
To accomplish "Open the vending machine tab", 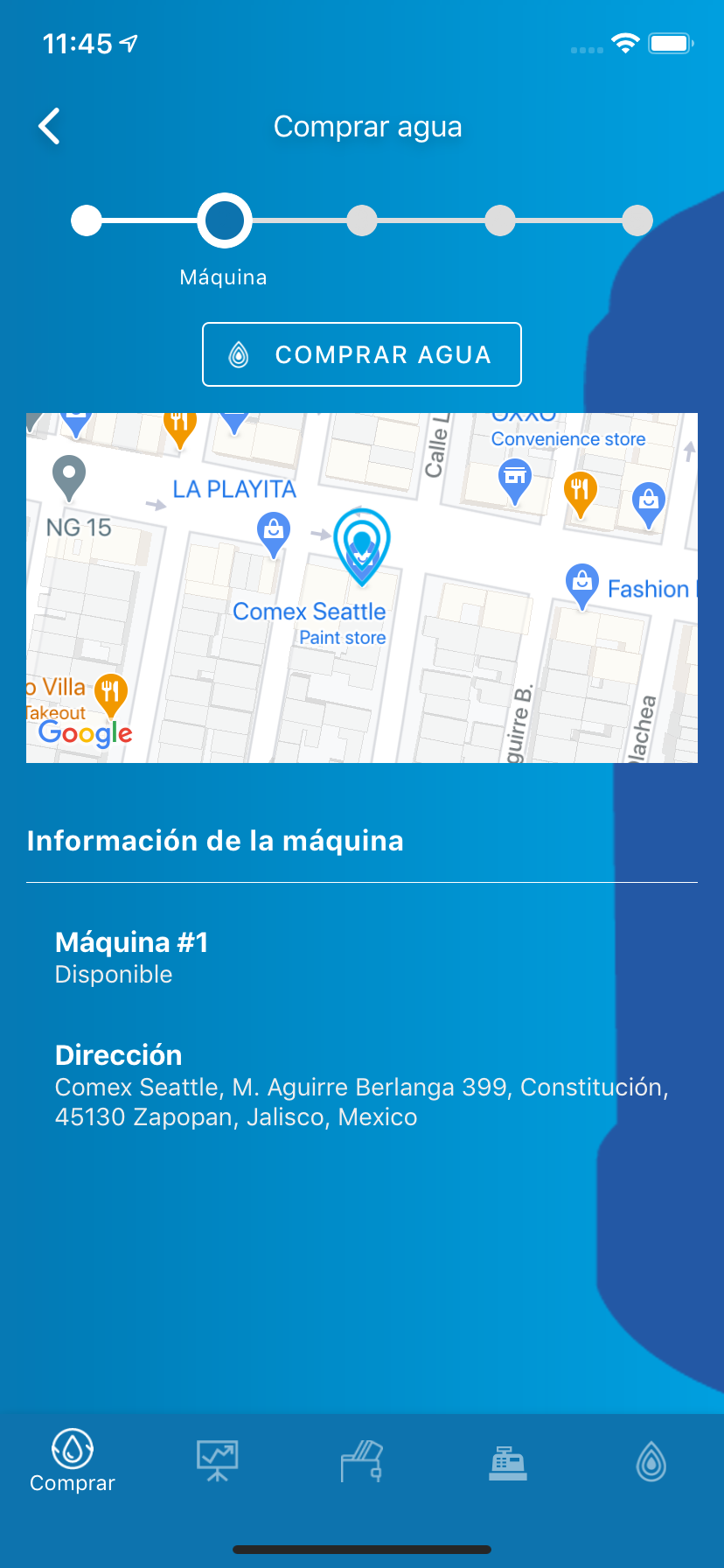I will (362, 1461).
